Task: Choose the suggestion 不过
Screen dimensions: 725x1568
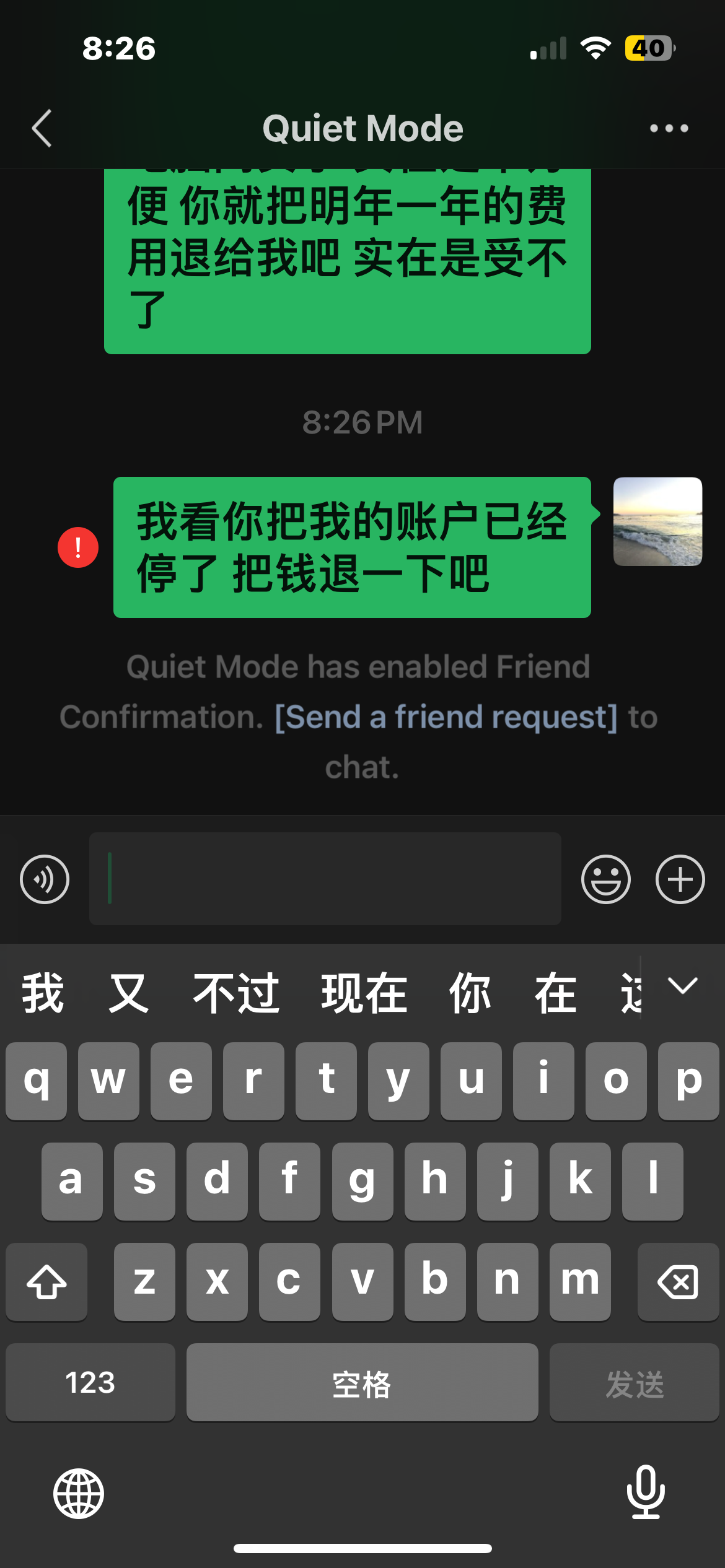Action: (236, 994)
